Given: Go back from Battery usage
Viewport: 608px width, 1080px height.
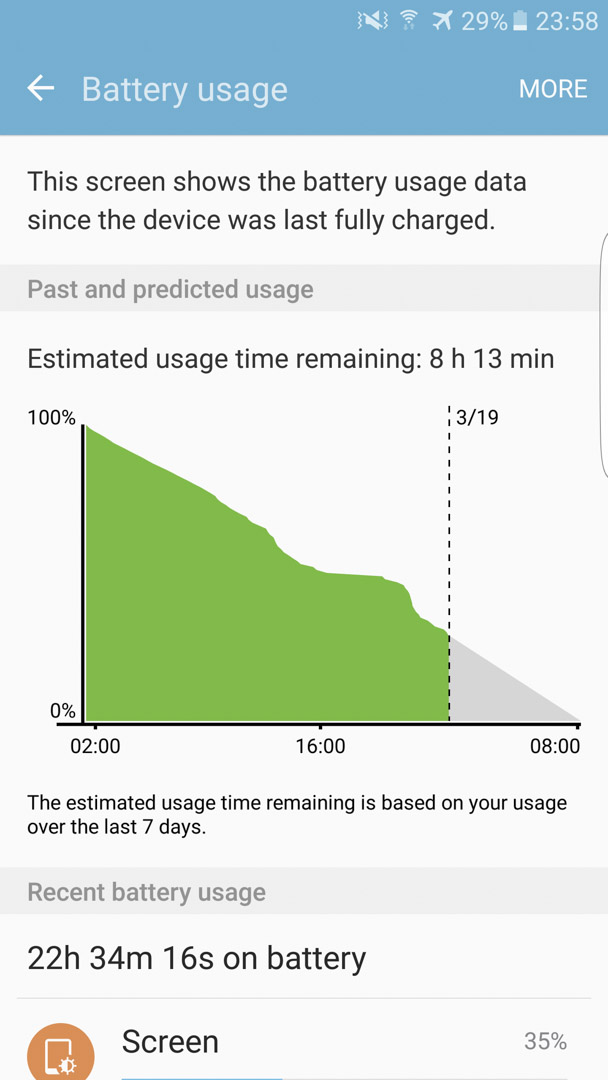Looking at the screenshot, I should [x=41, y=89].
